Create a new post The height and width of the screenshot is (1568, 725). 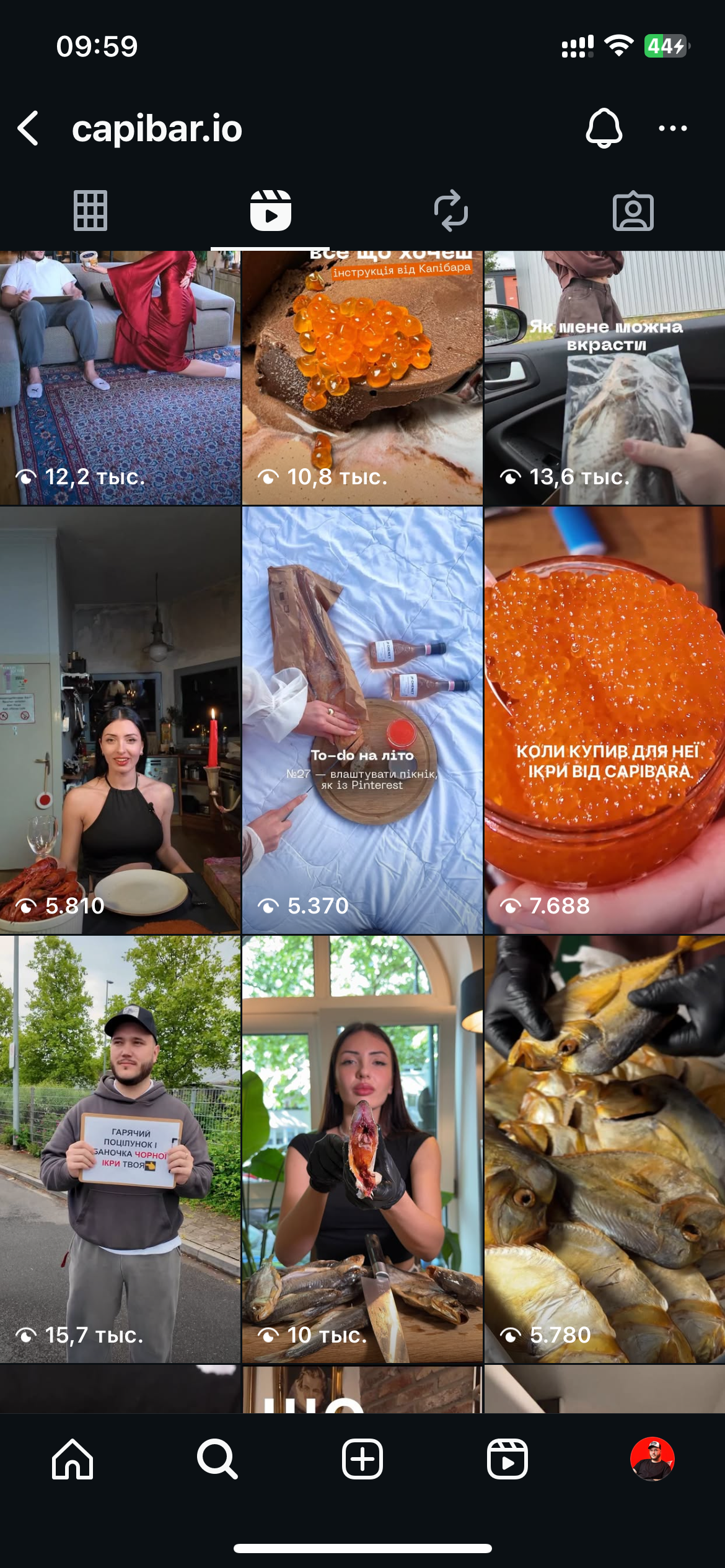[362, 1459]
